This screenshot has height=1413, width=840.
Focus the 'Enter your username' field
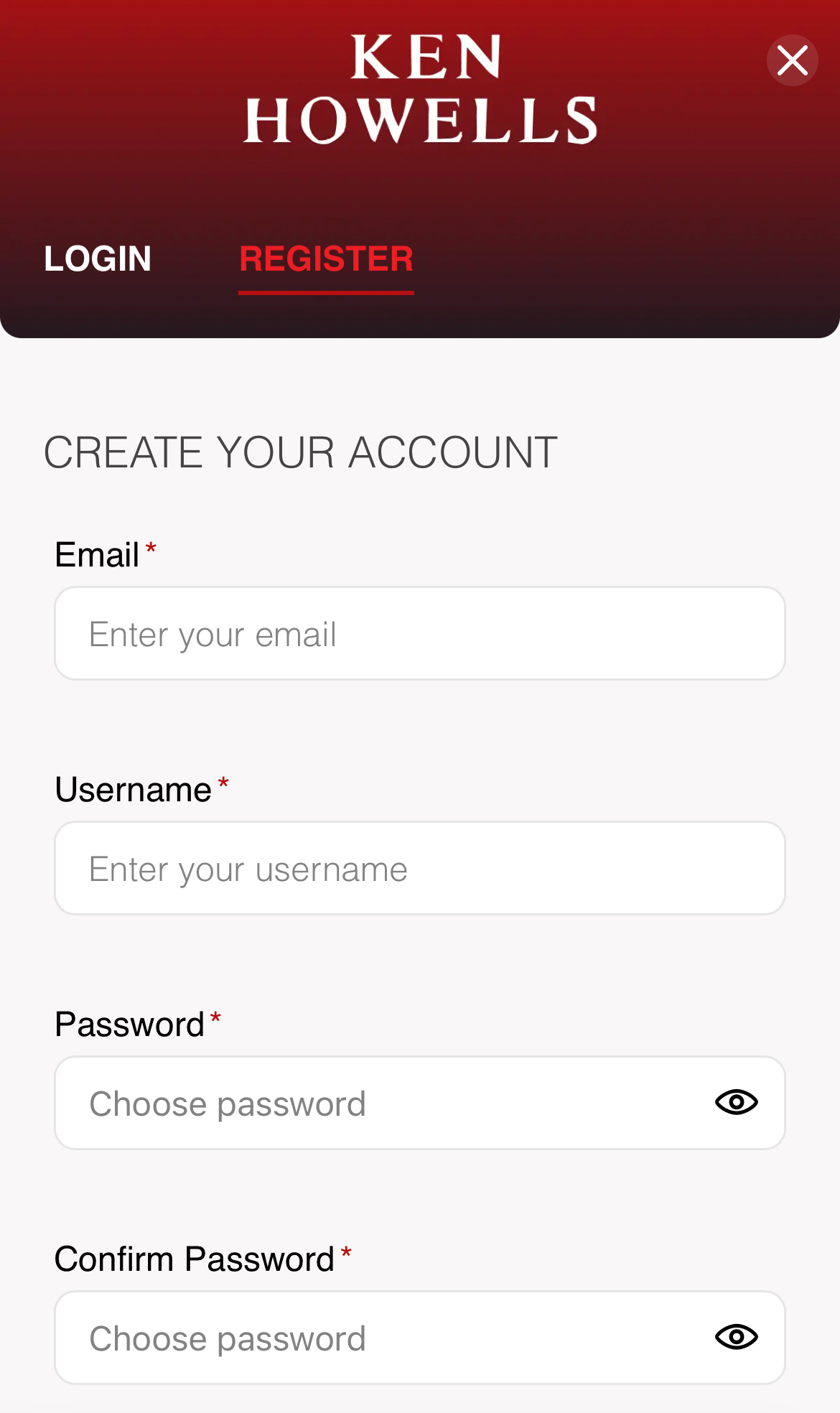pyautogui.click(x=420, y=867)
